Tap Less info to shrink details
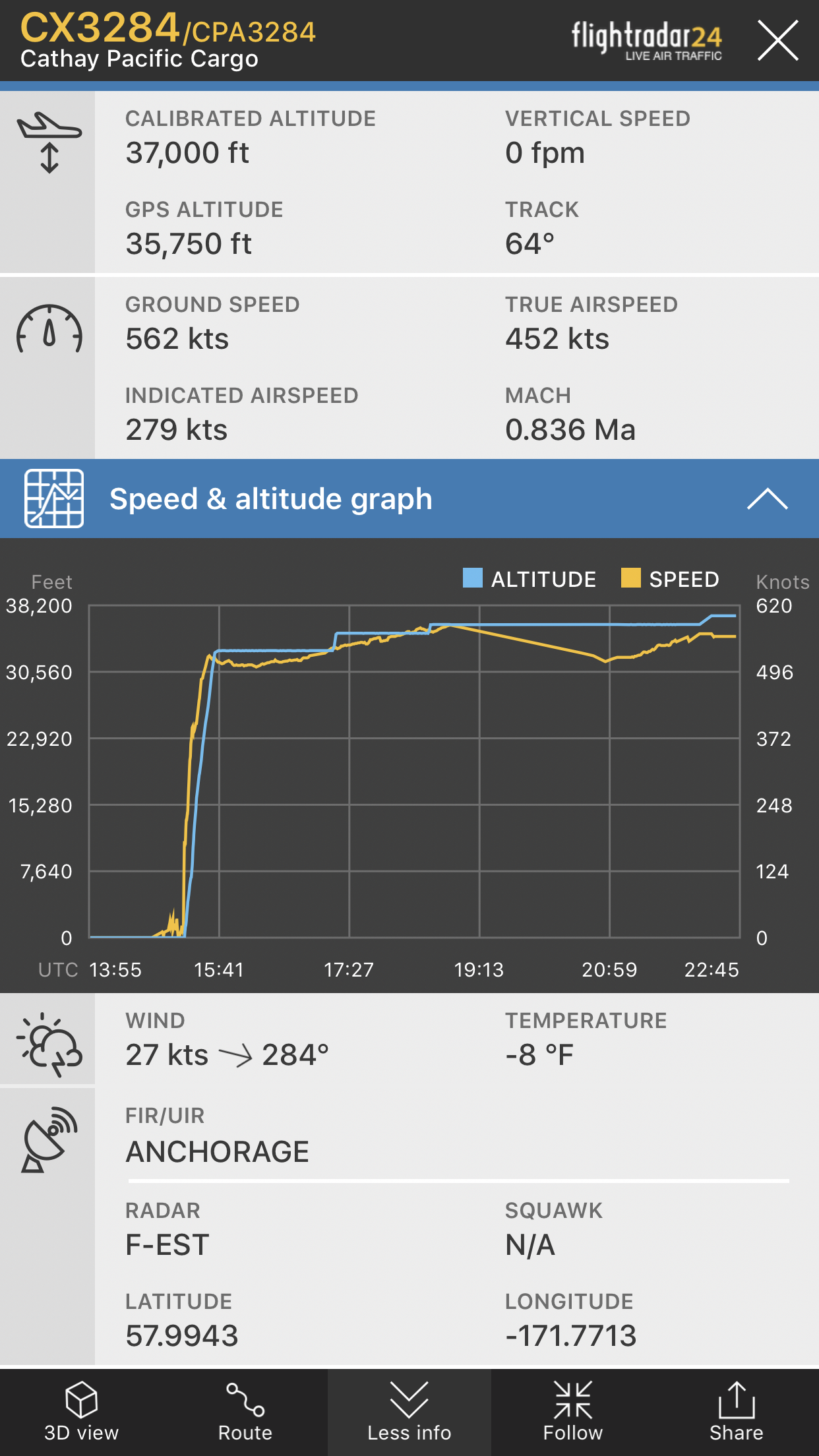The height and width of the screenshot is (1456, 819). click(x=409, y=1412)
